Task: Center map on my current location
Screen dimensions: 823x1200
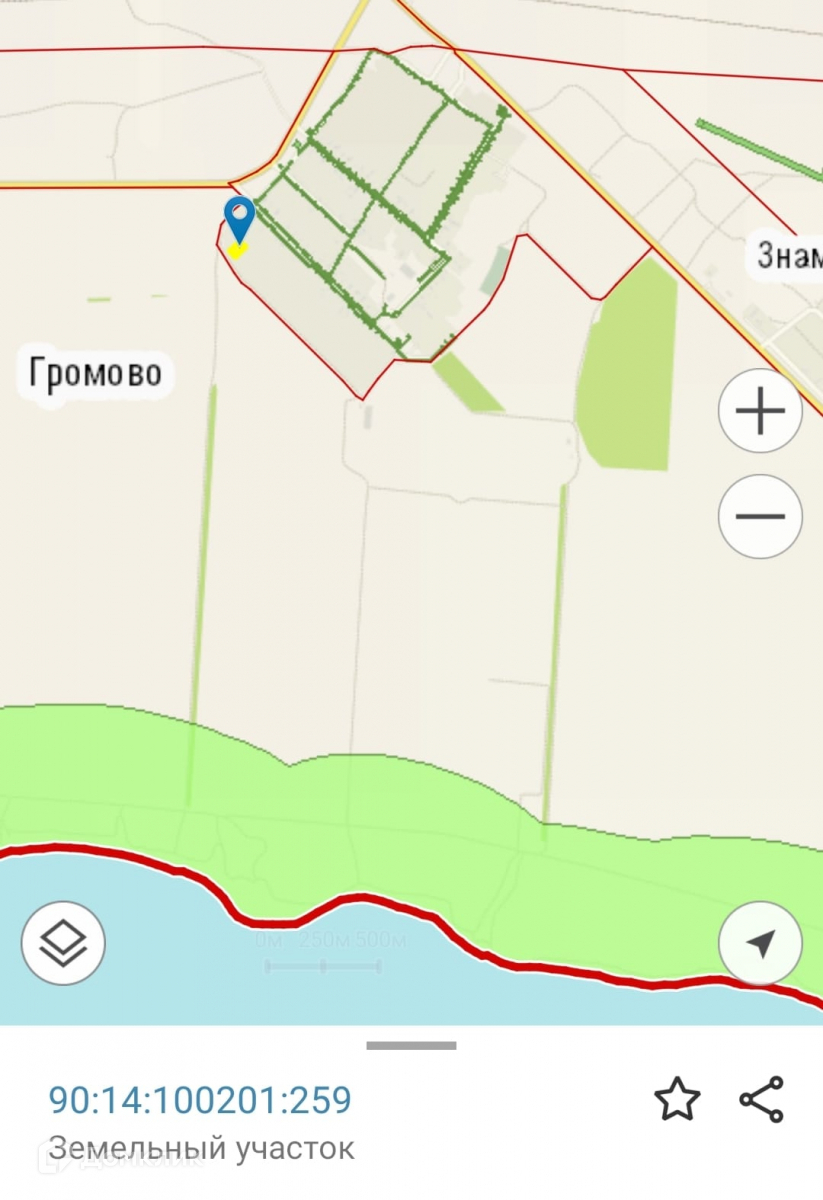Action: (760, 943)
